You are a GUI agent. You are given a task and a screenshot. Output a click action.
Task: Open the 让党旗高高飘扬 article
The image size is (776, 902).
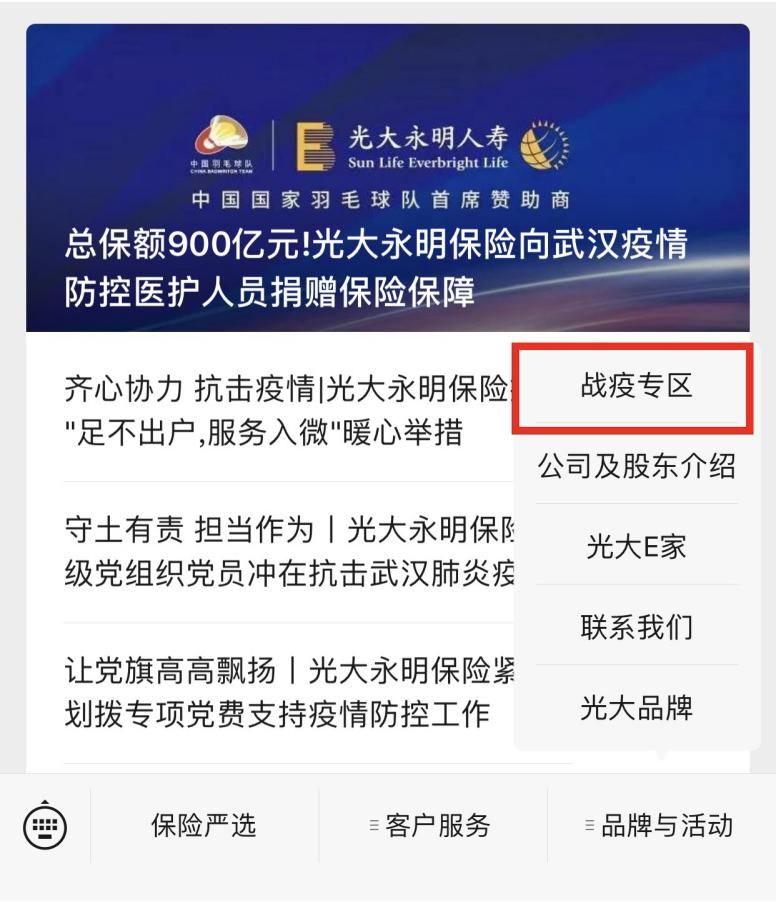click(x=280, y=691)
